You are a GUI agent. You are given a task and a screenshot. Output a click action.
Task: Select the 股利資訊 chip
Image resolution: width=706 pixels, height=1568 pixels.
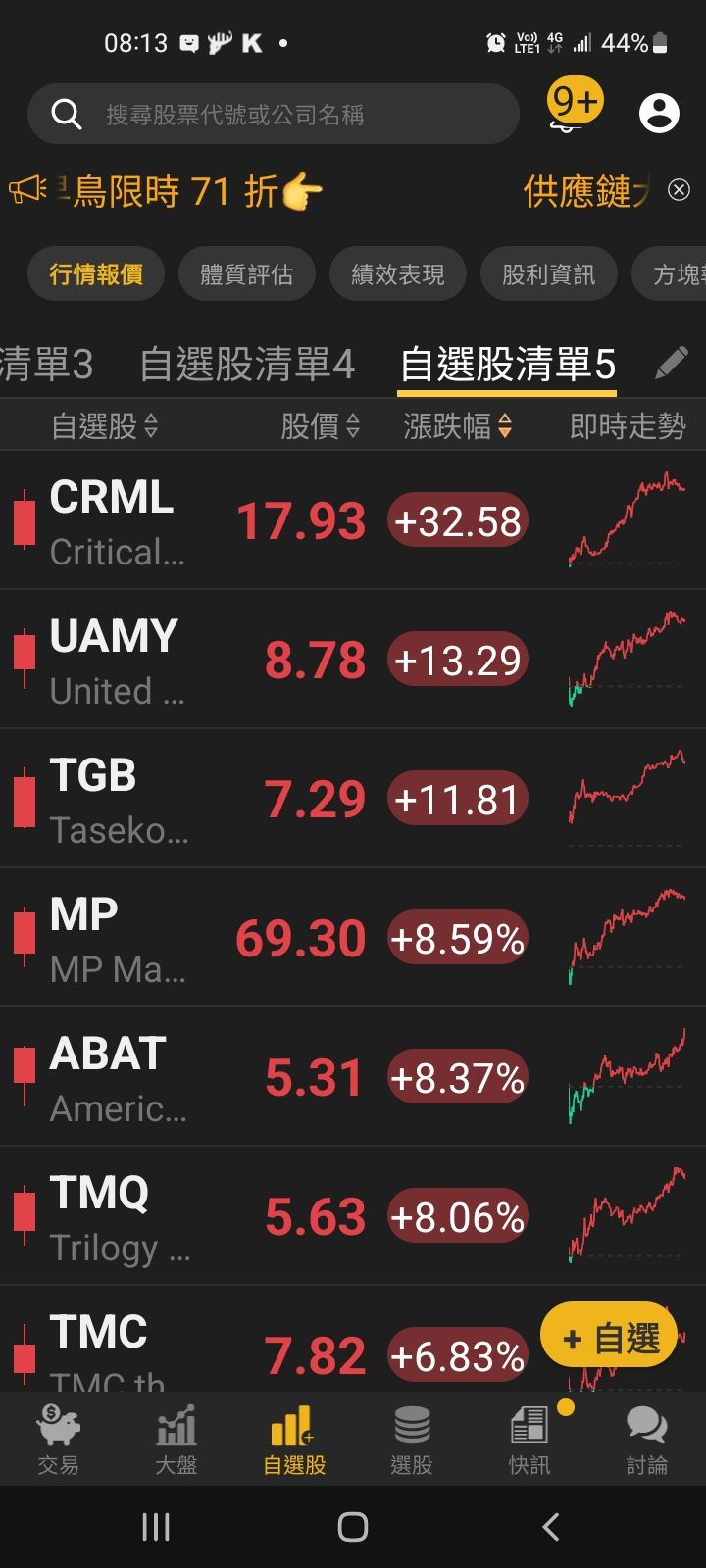[549, 274]
